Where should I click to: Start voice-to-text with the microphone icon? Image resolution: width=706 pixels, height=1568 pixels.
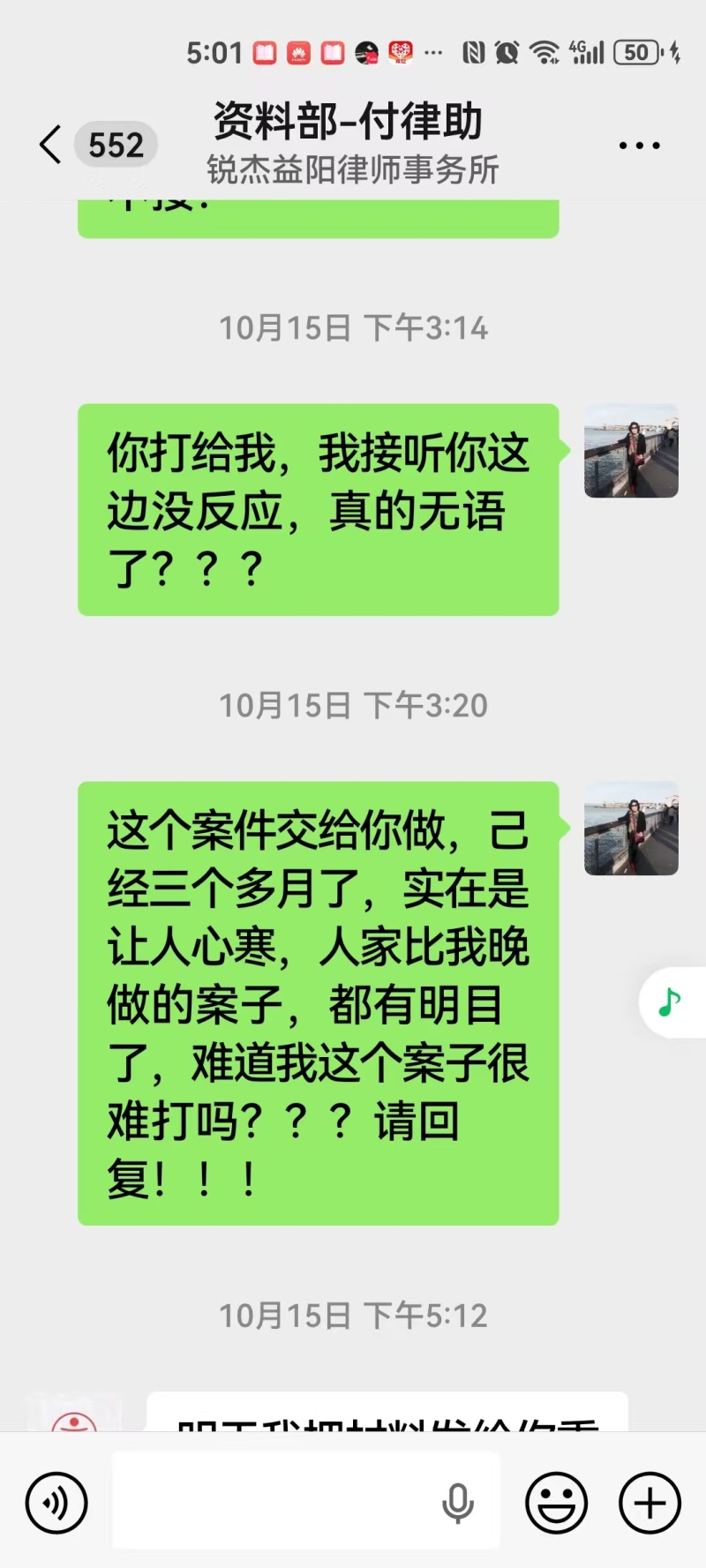click(x=457, y=1503)
